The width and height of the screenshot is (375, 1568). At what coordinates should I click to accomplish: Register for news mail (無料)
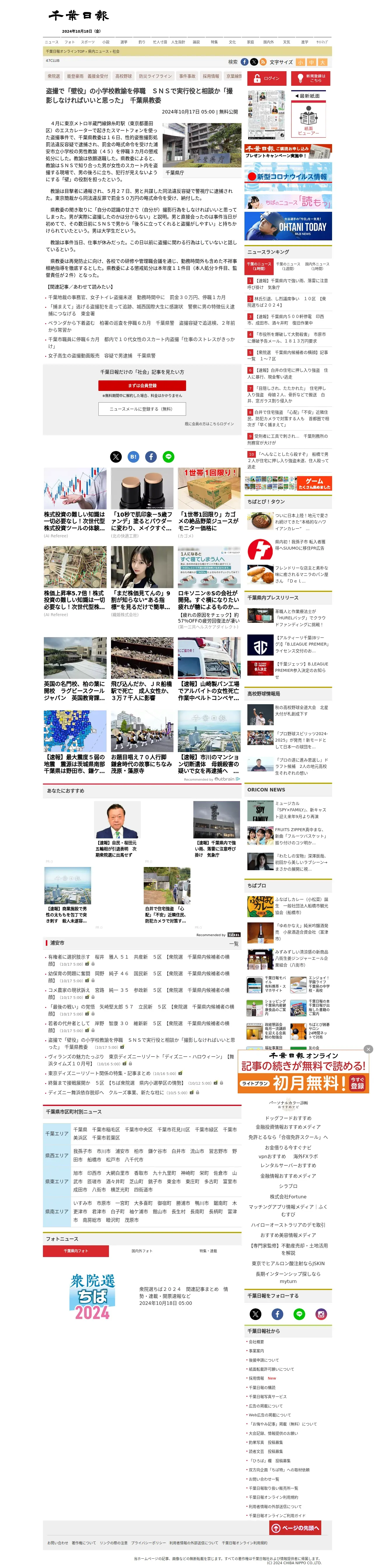[x=142, y=409]
